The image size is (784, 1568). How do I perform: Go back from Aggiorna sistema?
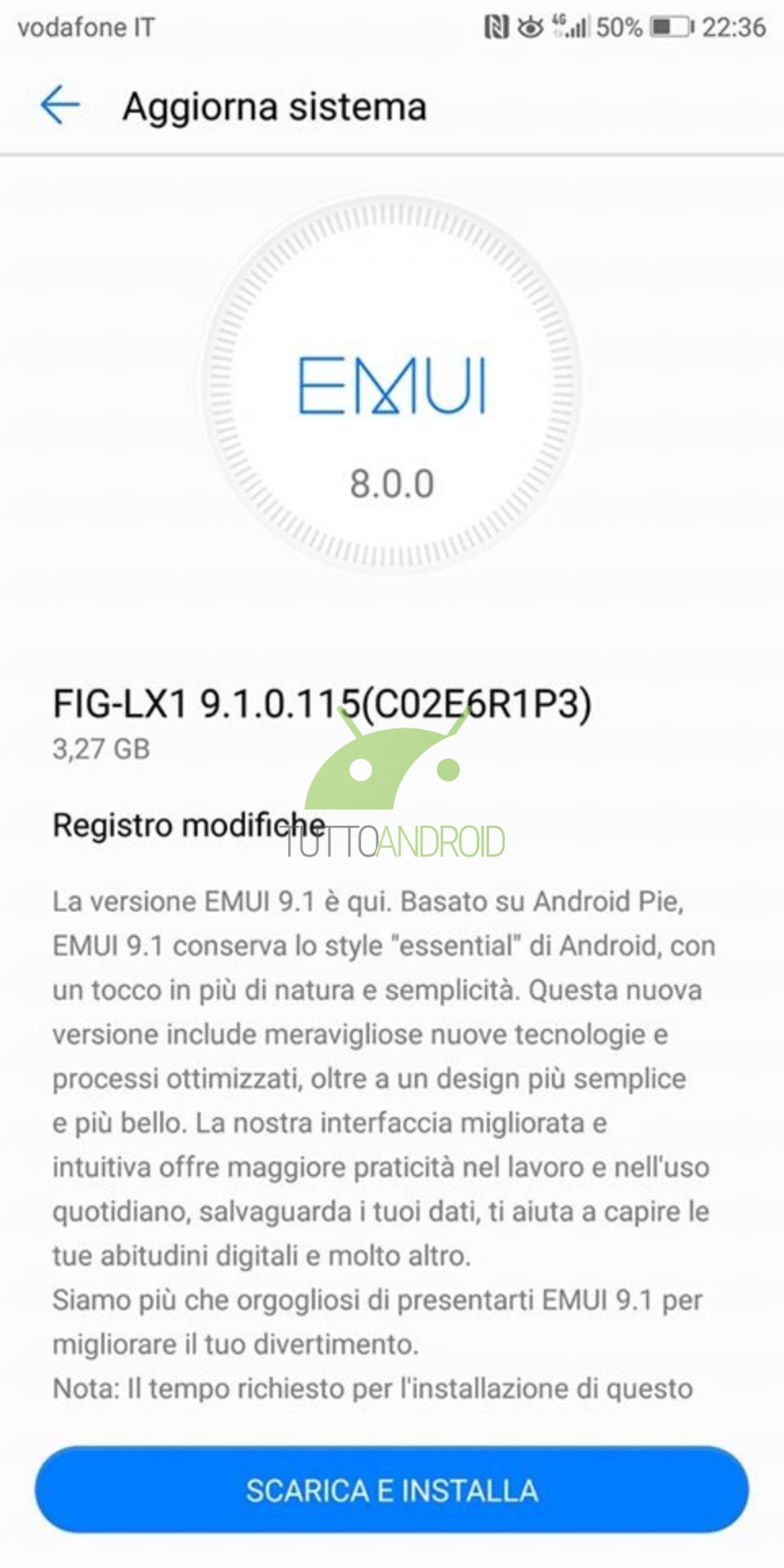pos(60,106)
